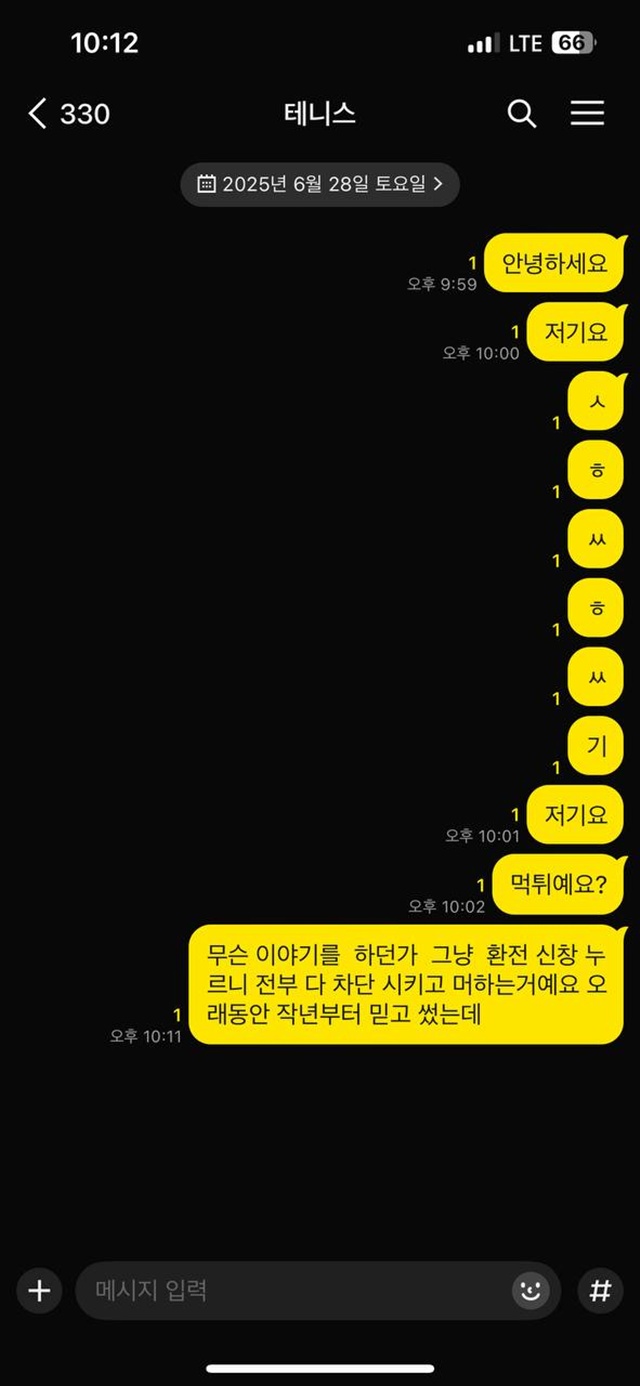This screenshot has height=1386, width=640.
Task: Search within the 테니스 chat
Action: tap(522, 114)
